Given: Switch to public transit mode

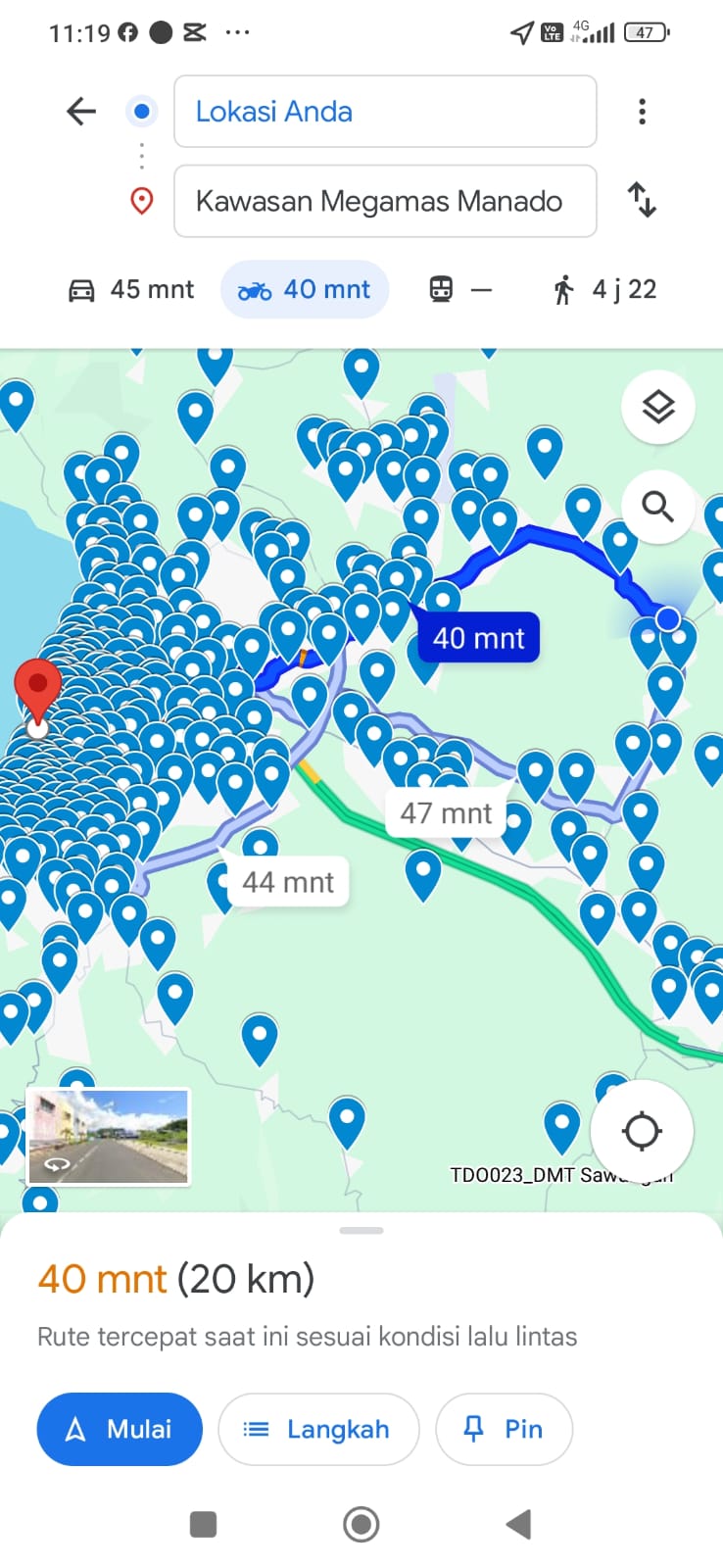Looking at the screenshot, I should coord(460,290).
